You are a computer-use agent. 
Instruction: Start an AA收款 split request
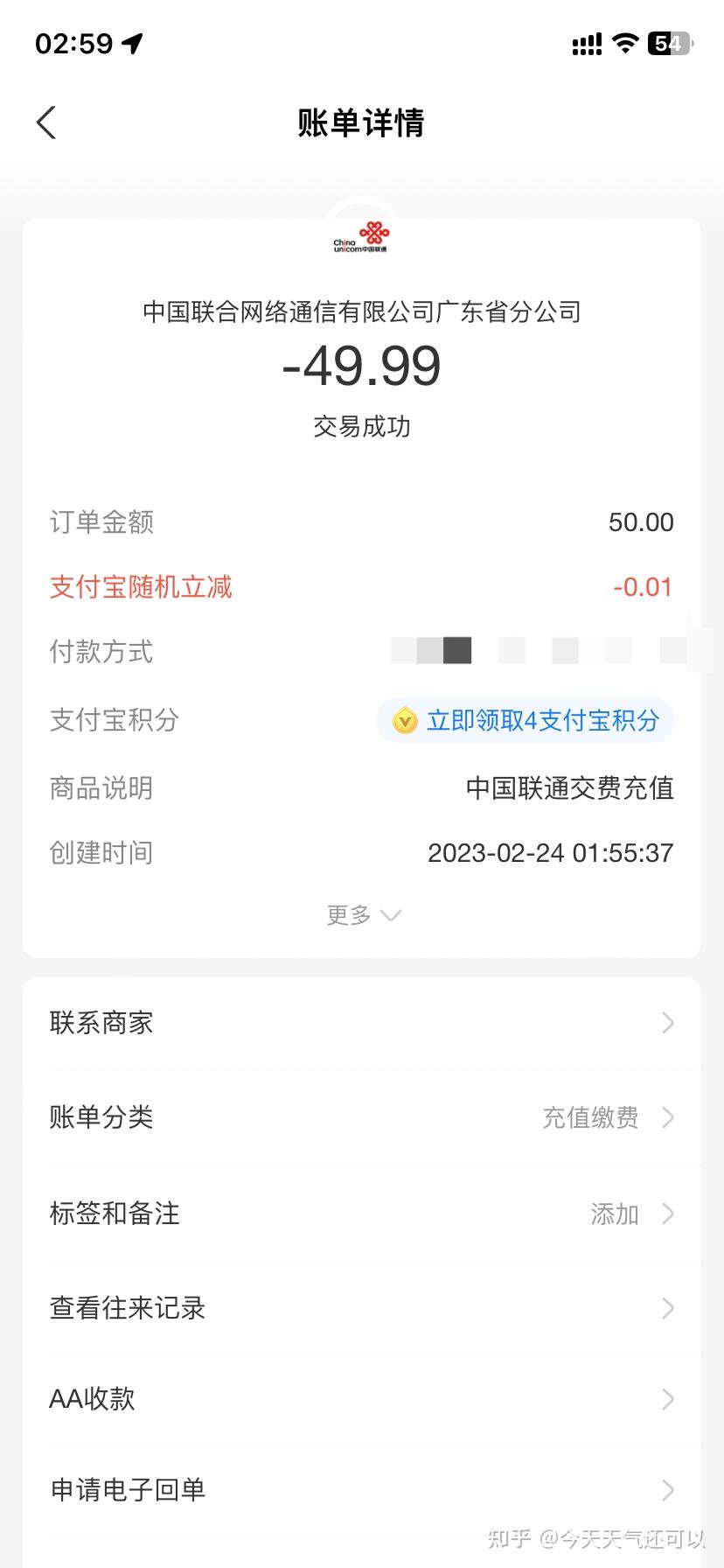[x=362, y=1399]
